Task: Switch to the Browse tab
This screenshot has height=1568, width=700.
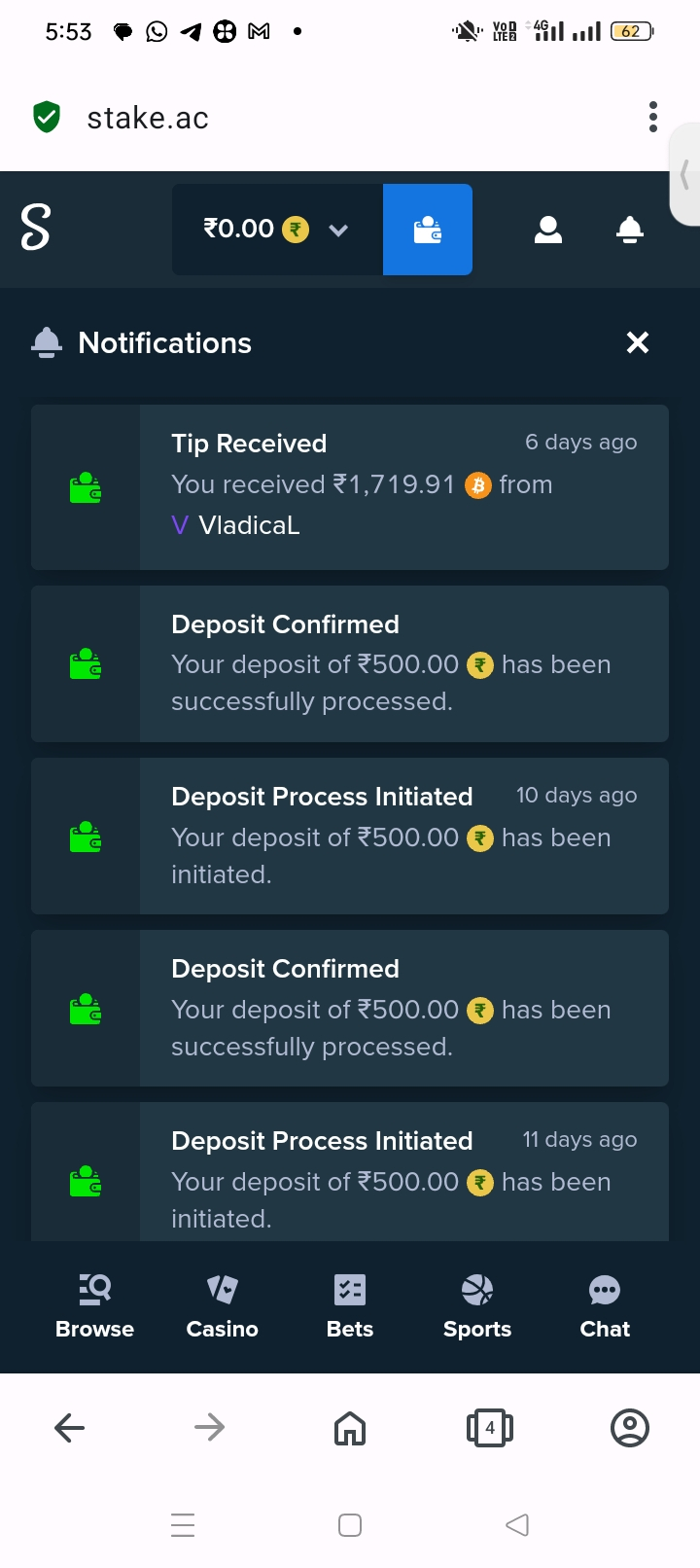Action: tap(94, 1307)
